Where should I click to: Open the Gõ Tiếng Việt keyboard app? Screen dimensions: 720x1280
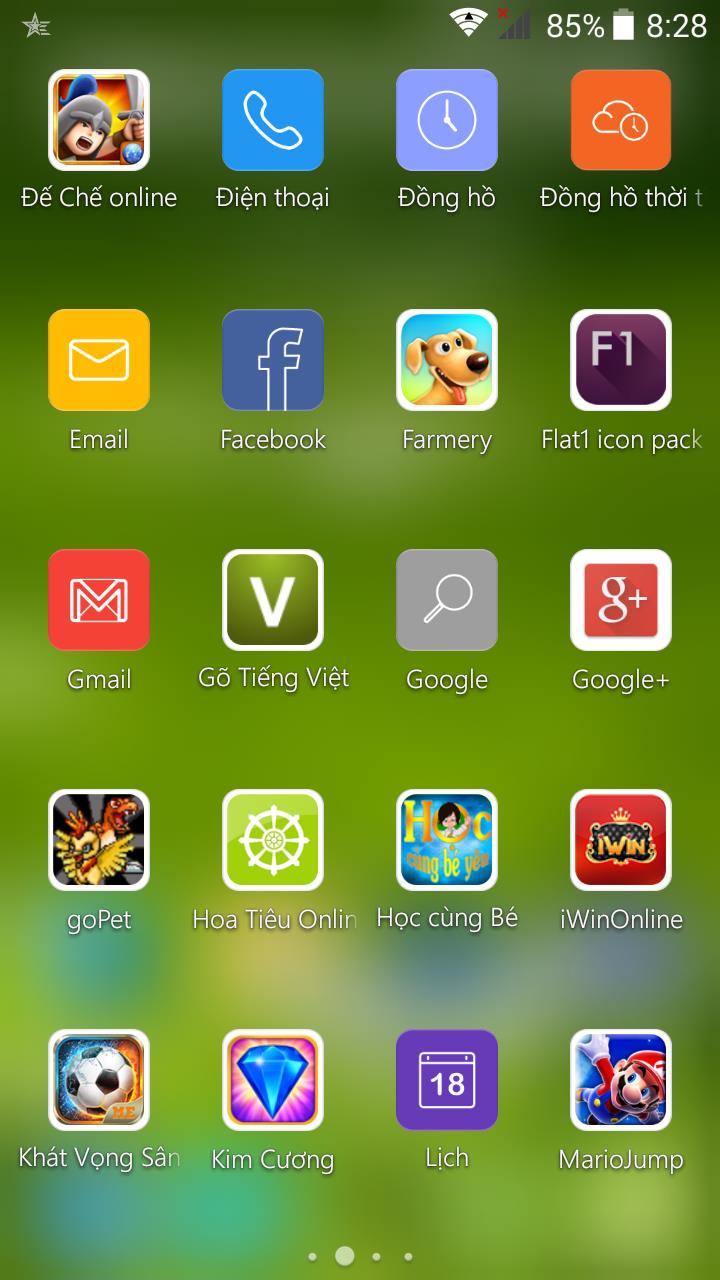pos(273,600)
